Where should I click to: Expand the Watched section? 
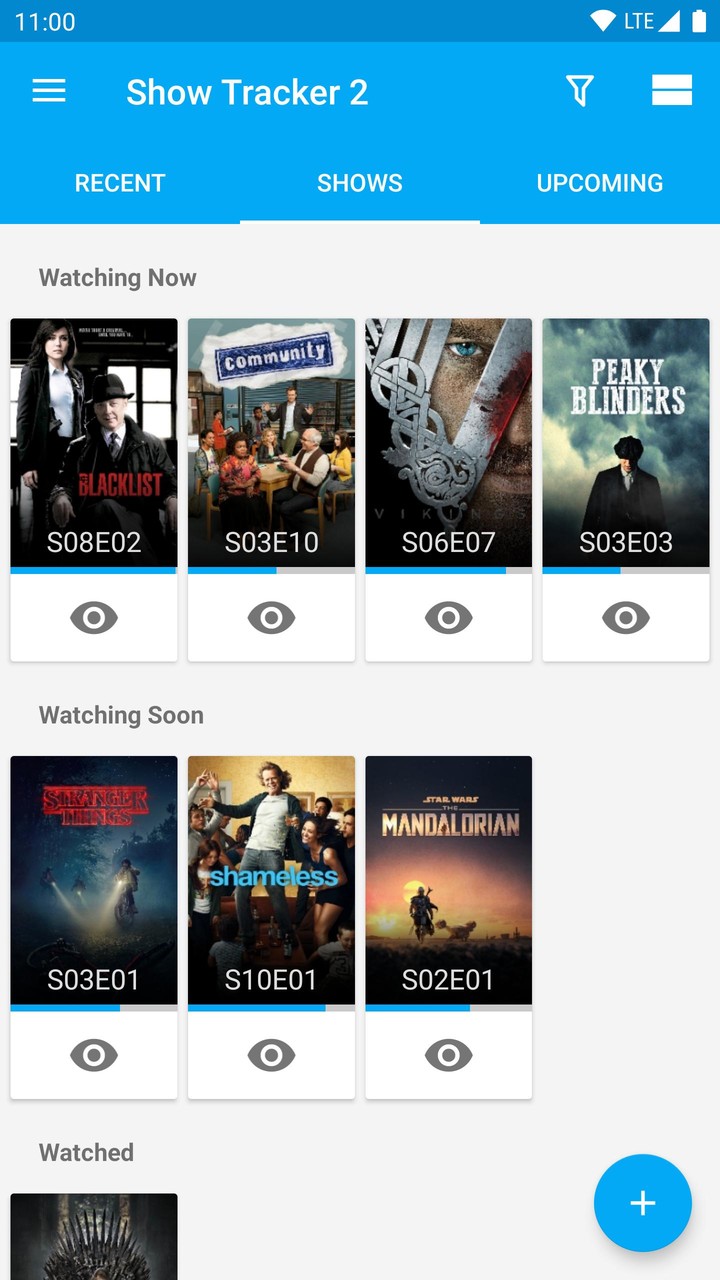[86, 1152]
